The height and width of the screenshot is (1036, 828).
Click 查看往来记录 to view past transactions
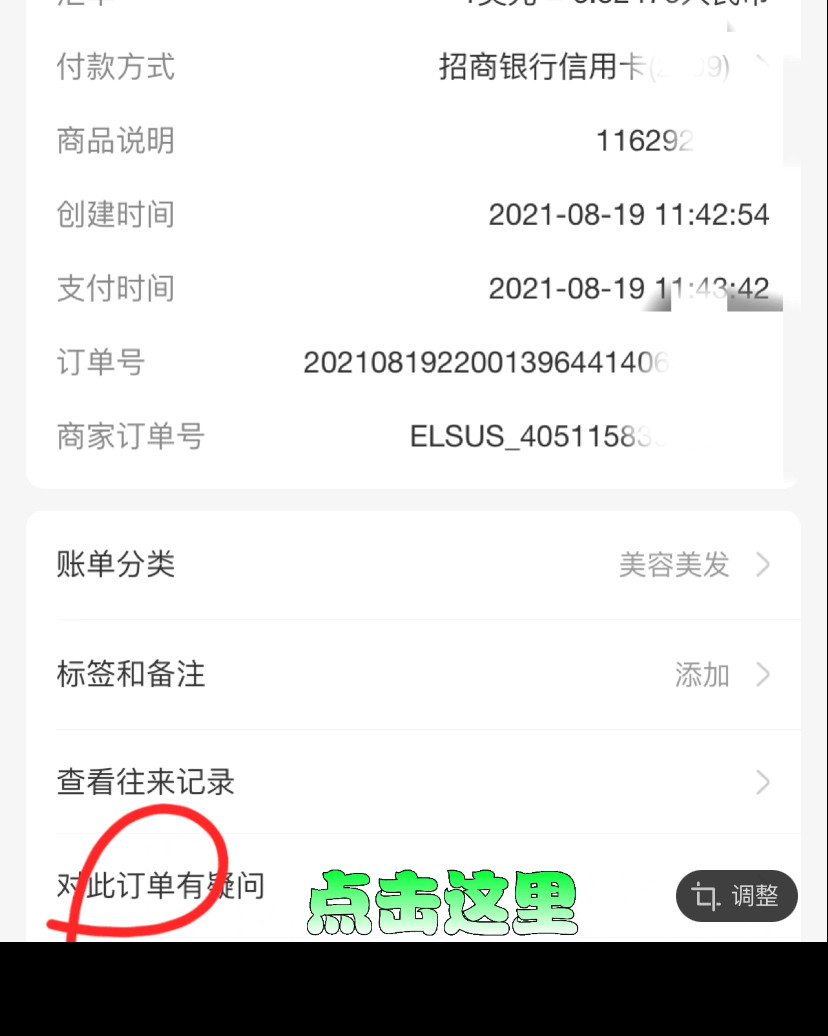[146, 783]
